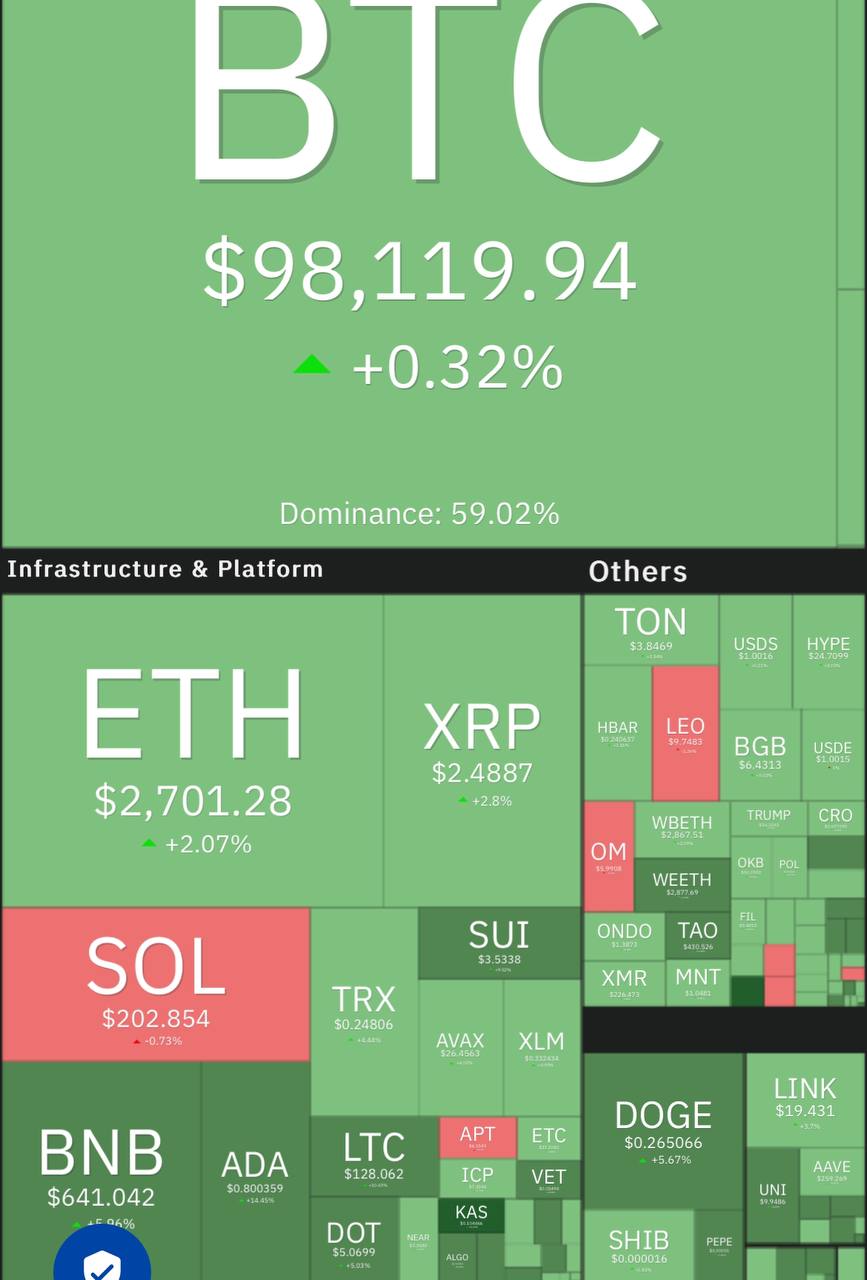This screenshot has width=867, height=1280.
Task: Select the TRX tile
Action: click(x=364, y=1010)
